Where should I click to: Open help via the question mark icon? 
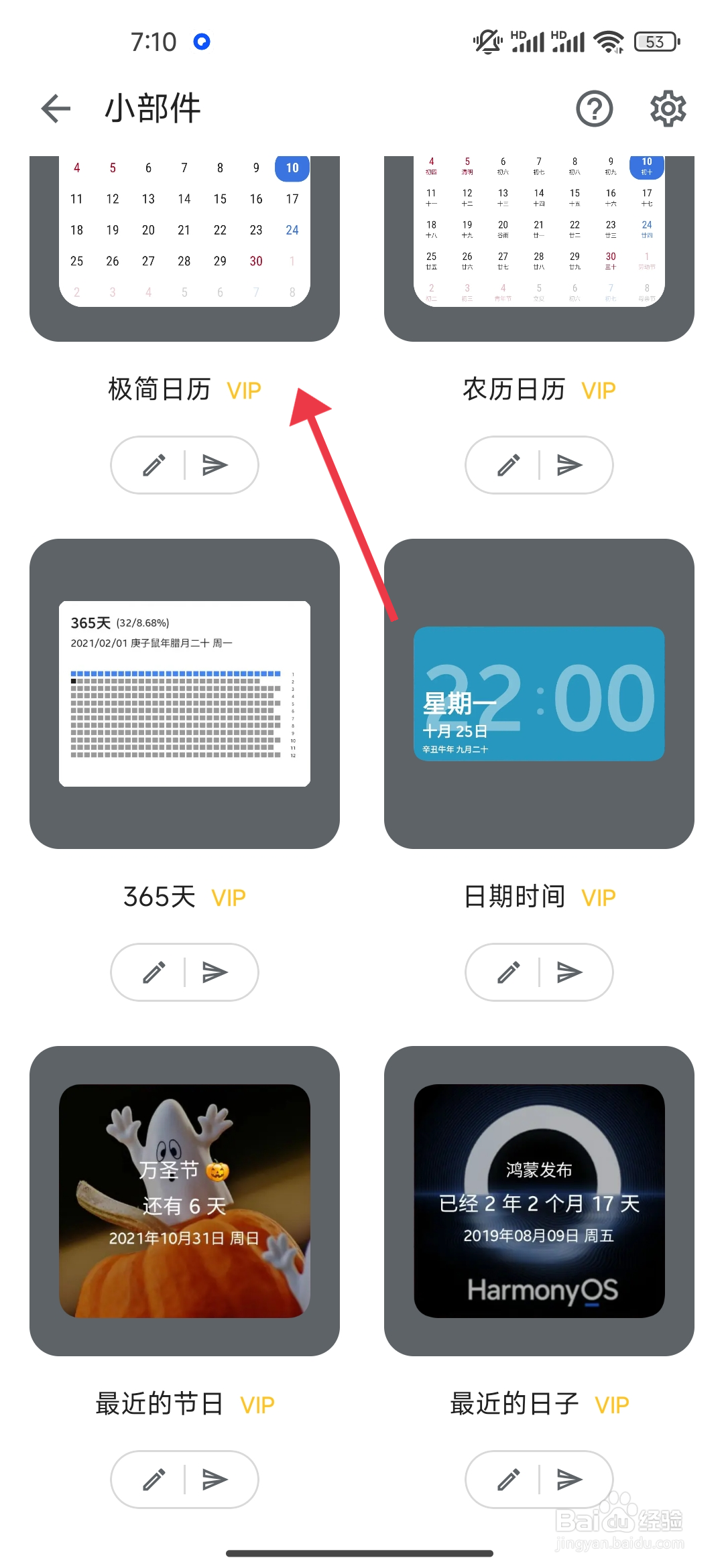click(595, 108)
